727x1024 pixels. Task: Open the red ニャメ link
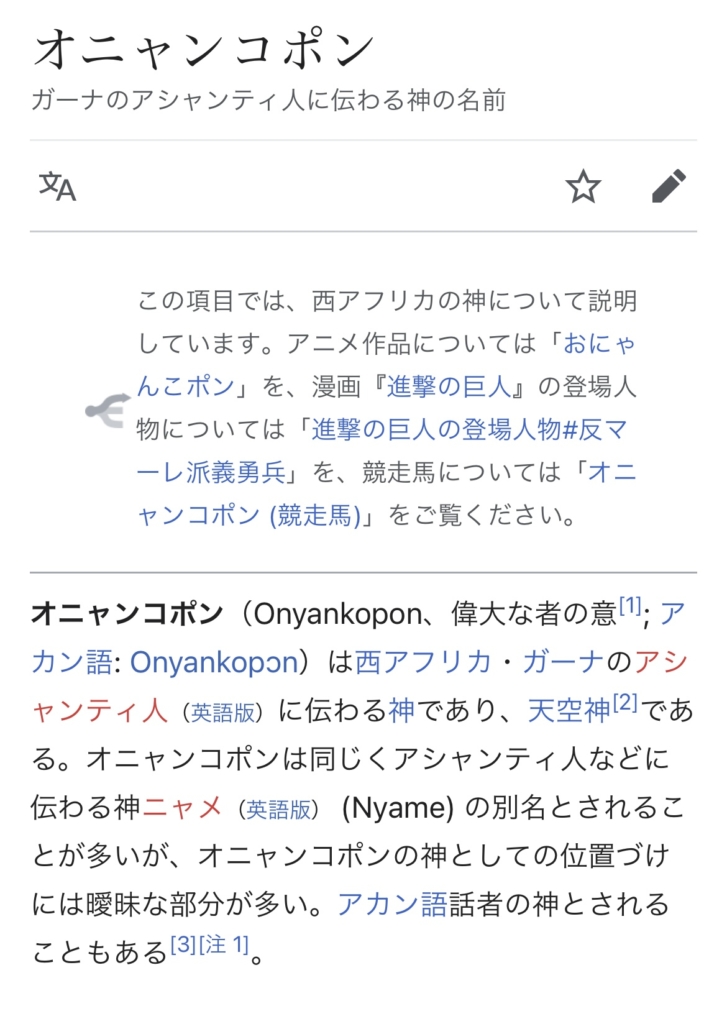point(182,808)
